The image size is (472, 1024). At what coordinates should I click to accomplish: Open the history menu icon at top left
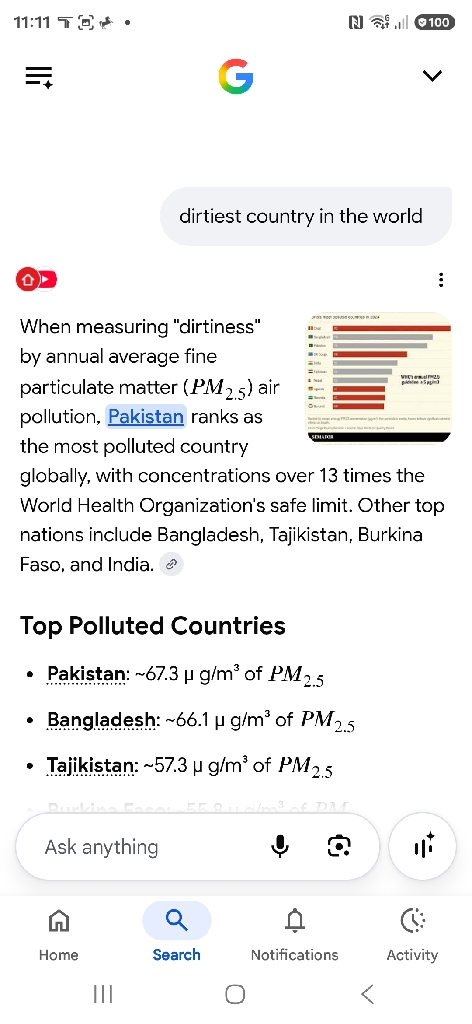point(39,76)
